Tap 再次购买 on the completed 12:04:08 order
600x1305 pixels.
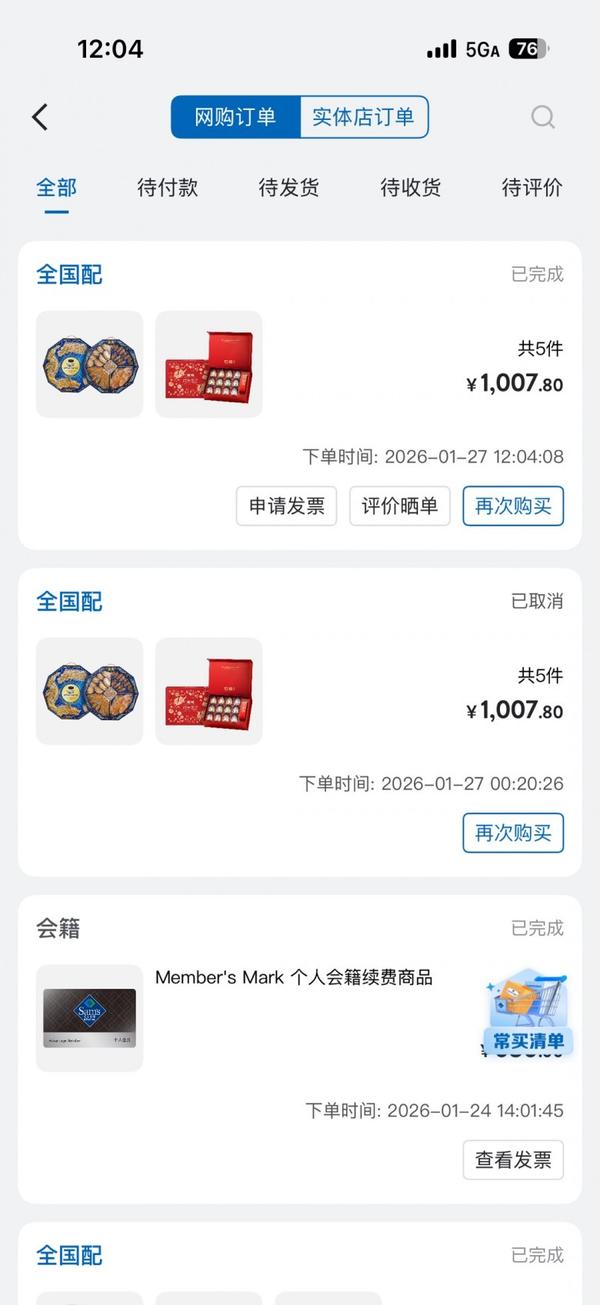tap(513, 506)
